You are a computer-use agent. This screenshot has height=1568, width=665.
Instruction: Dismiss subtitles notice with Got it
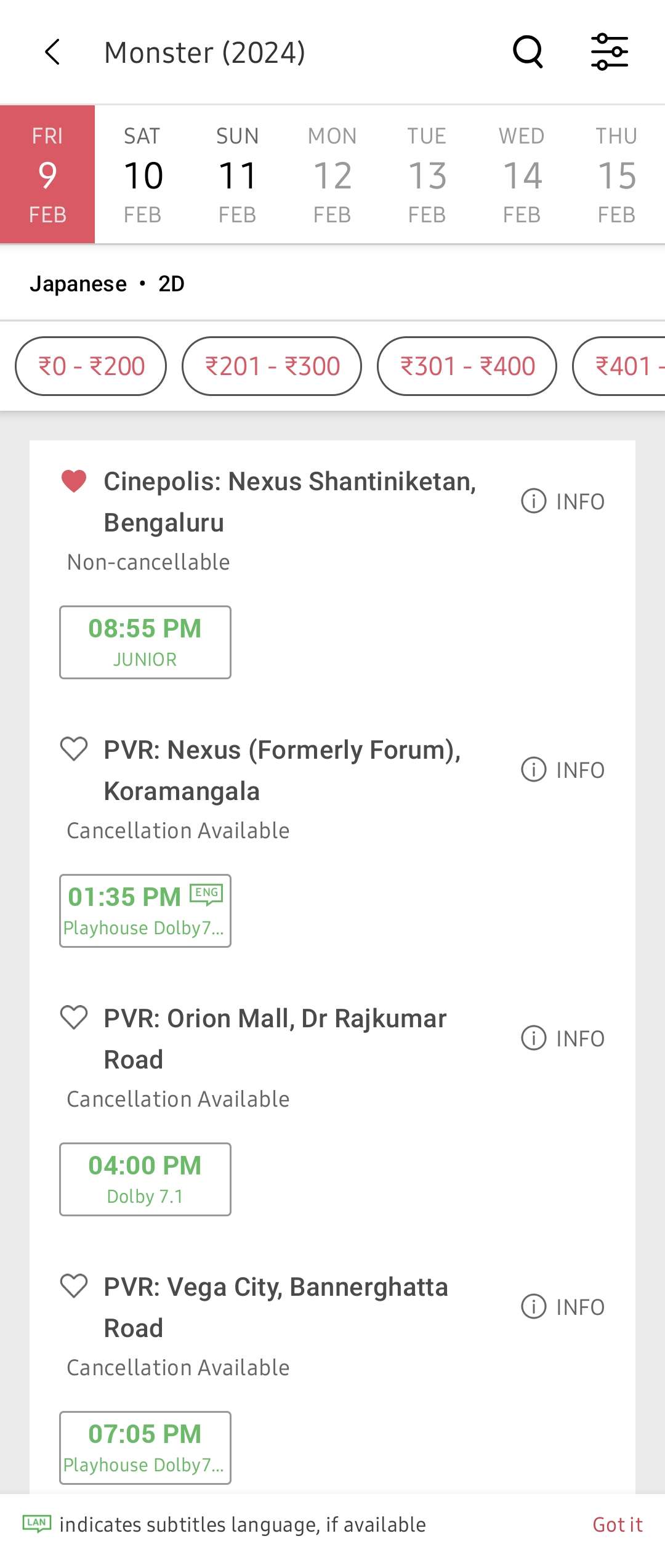click(x=618, y=1525)
